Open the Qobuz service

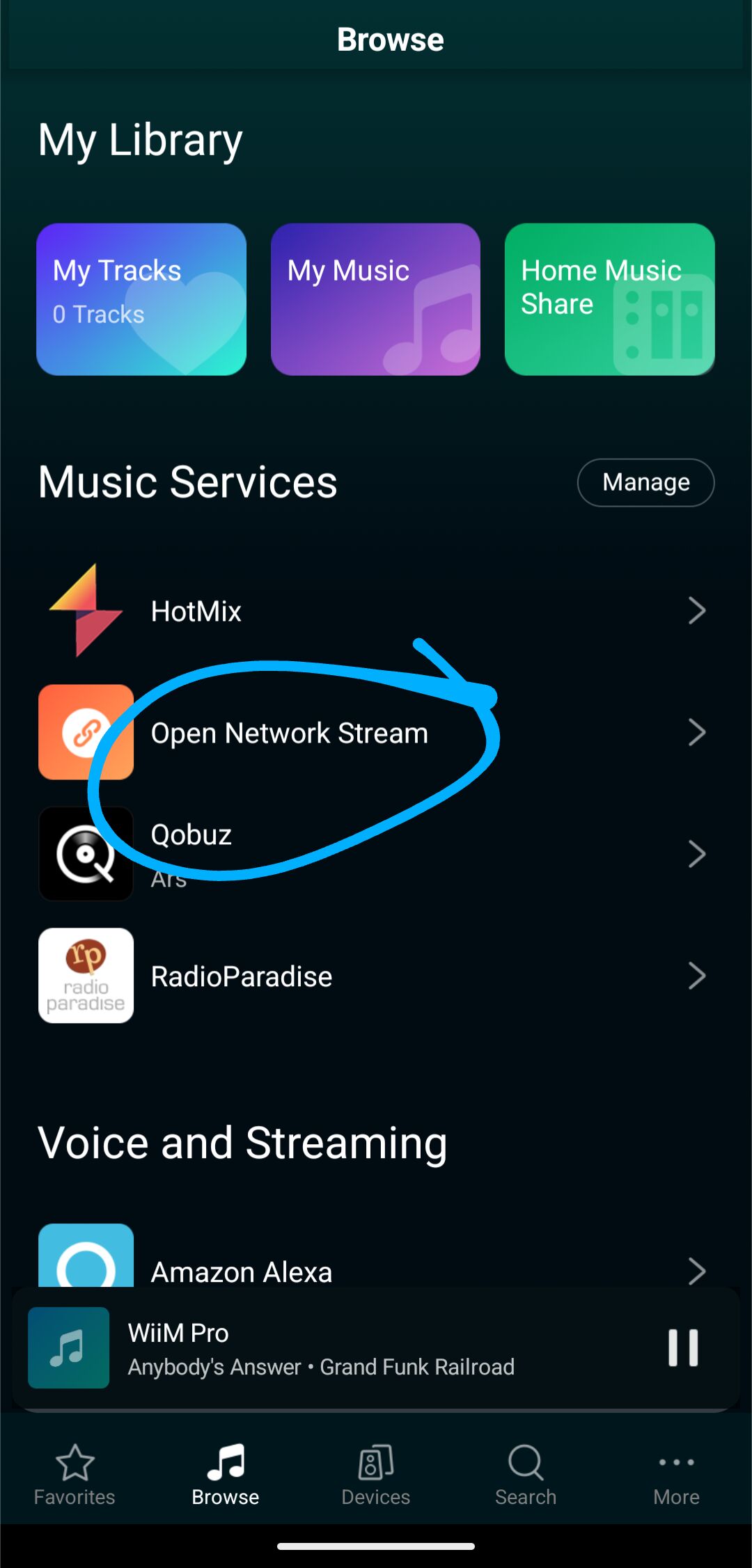[376, 854]
